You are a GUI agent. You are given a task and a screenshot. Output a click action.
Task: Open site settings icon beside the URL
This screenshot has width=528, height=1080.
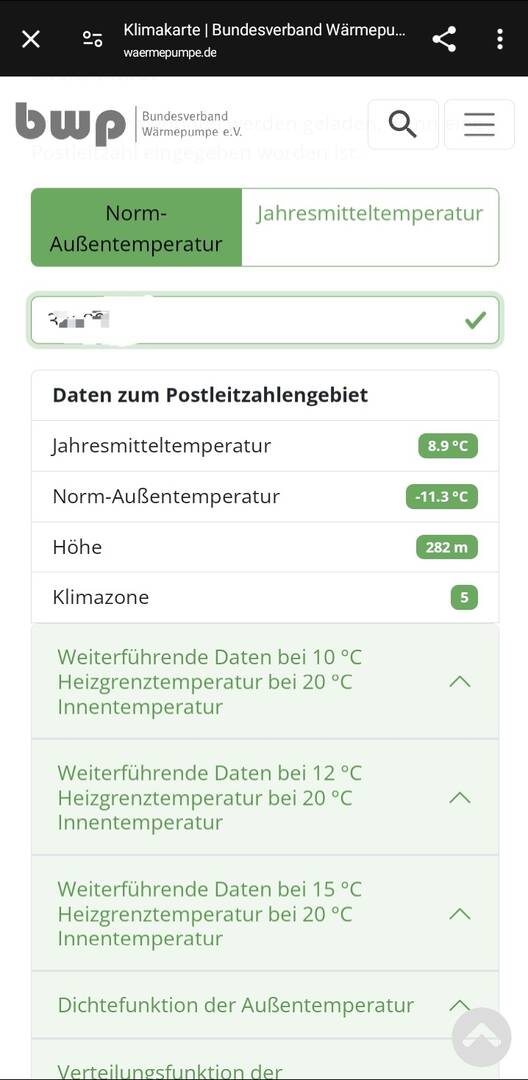click(92, 39)
